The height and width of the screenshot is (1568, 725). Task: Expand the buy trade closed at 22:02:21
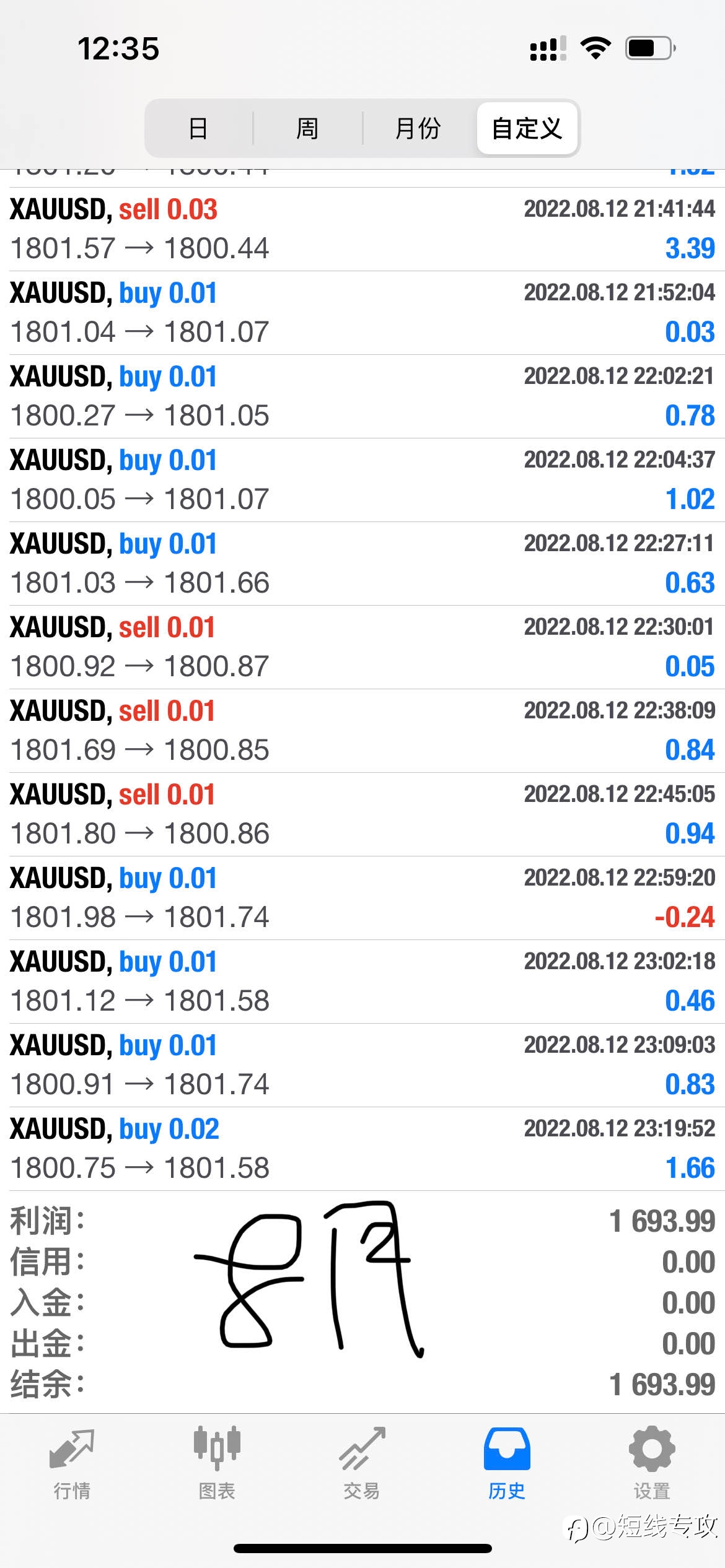(x=362, y=396)
